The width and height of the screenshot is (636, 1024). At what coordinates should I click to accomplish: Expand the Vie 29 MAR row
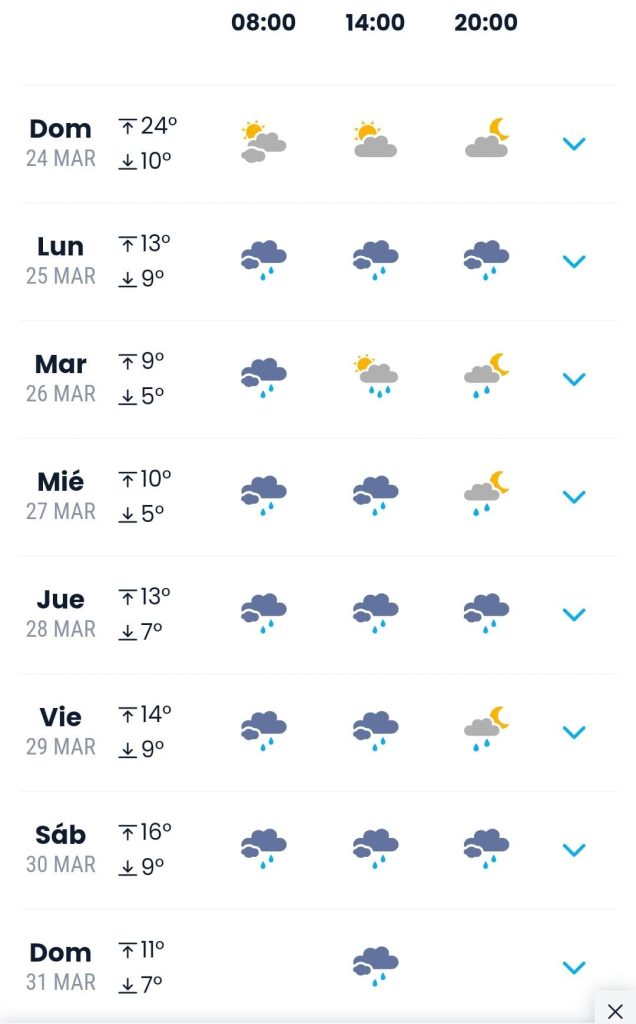(574, 732)
